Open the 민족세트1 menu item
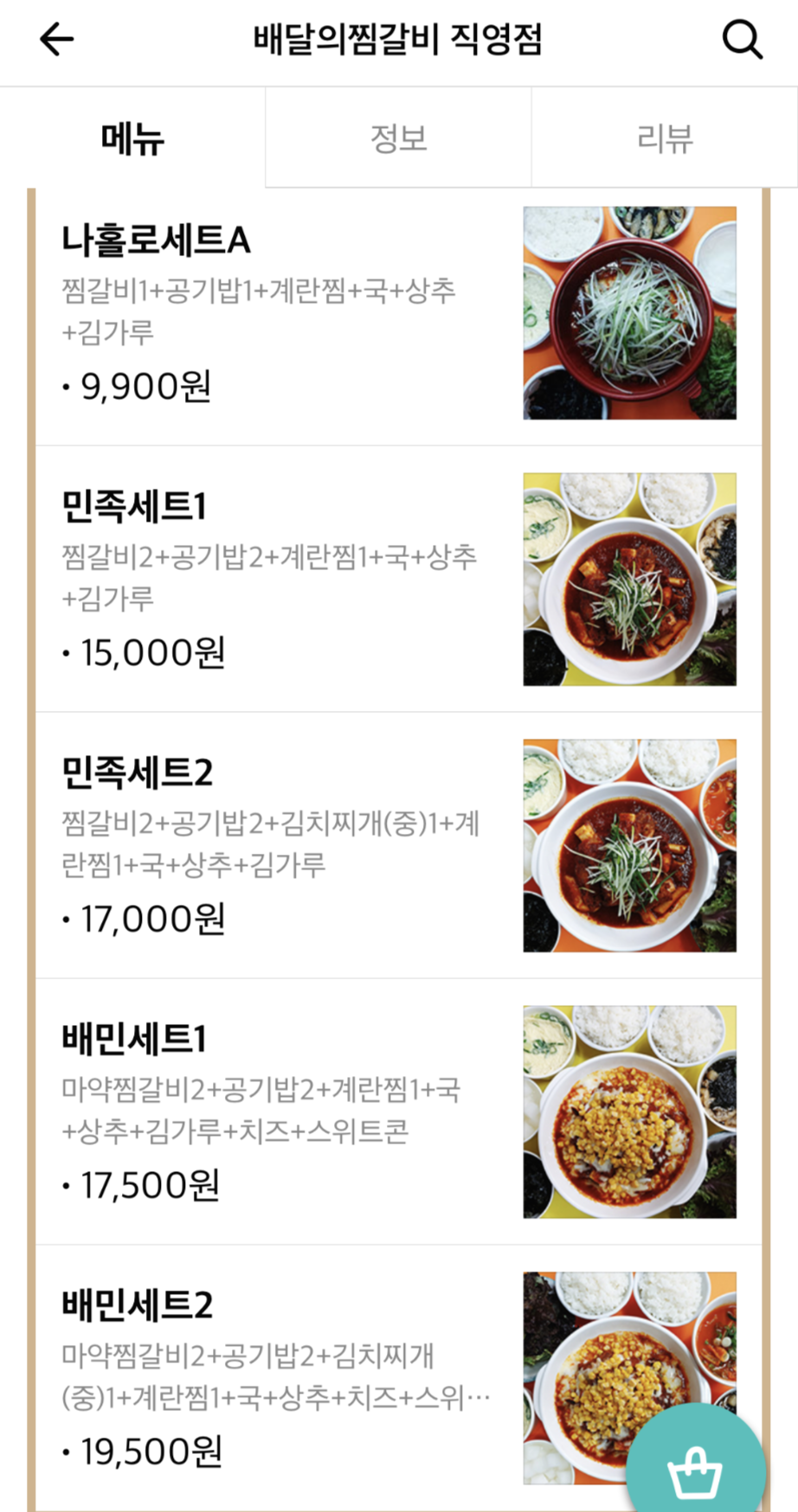Screen dimensions: 798x1512 coord(398,580)
